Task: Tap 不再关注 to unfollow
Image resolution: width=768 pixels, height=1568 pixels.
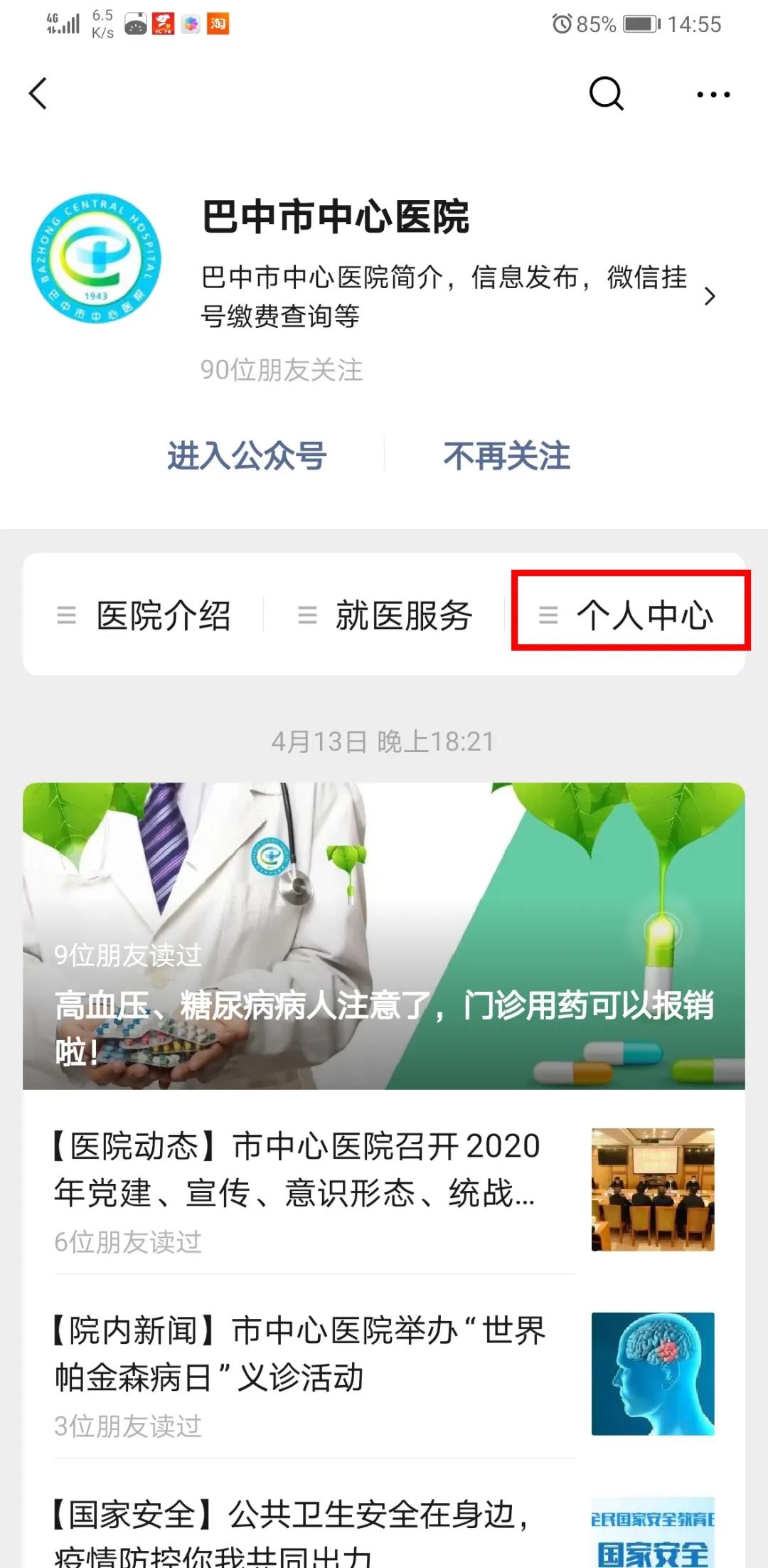Action: [x=506, y=455]
